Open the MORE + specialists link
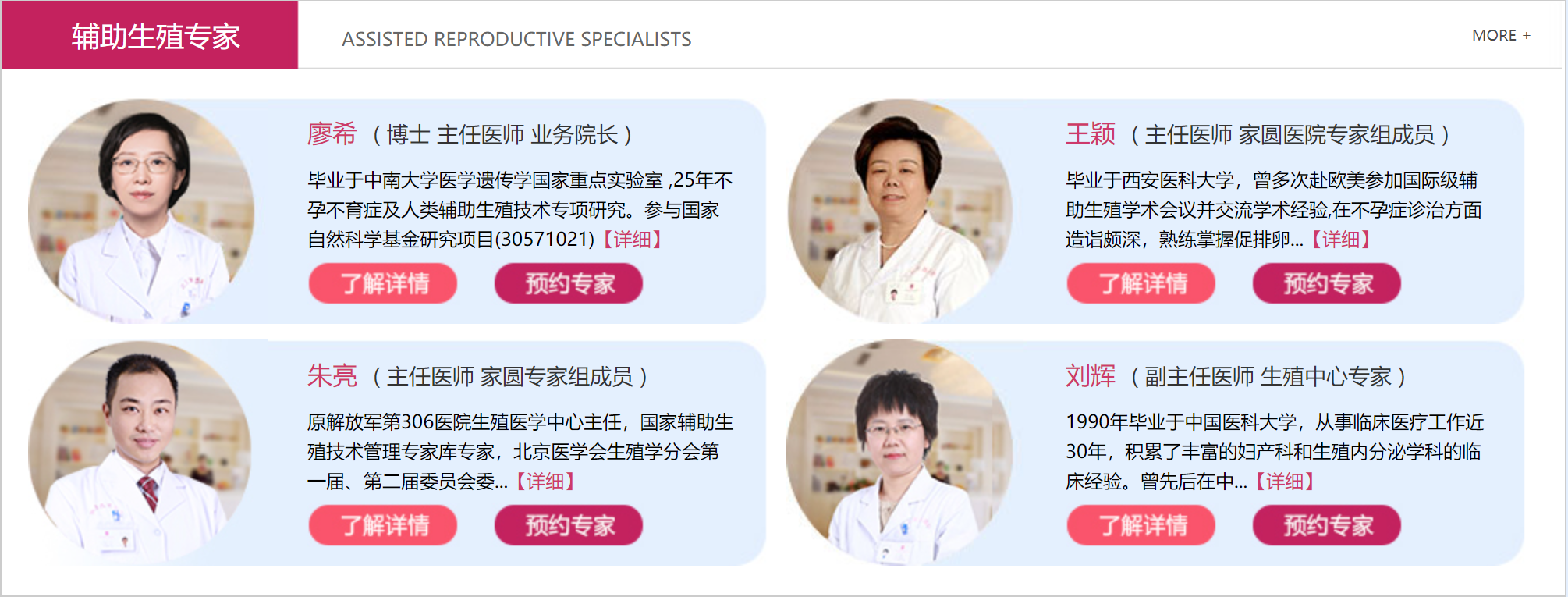The image size is (1568, 597). coord(1500,36)
